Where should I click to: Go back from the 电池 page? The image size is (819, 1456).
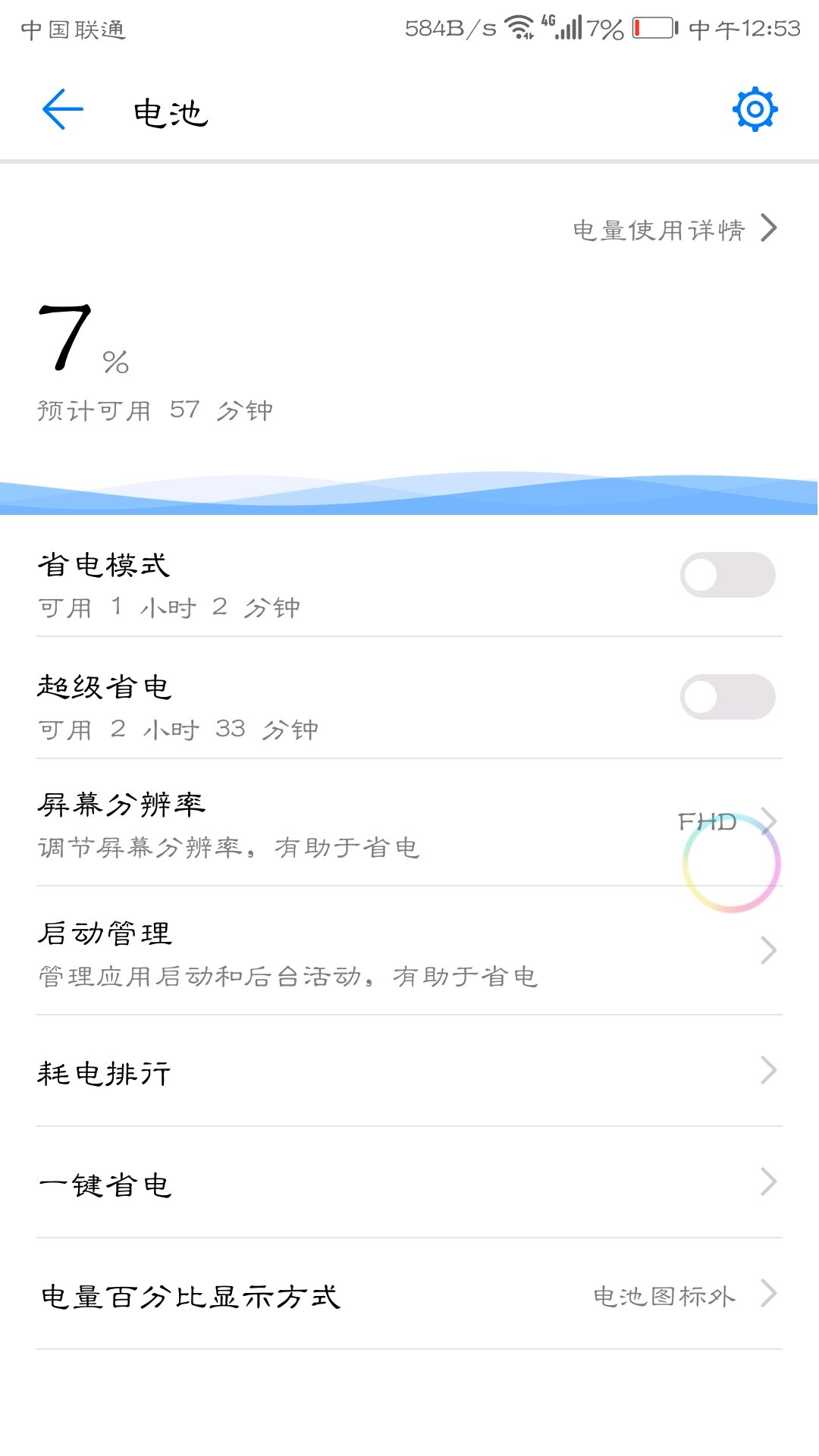pos(63,110)
